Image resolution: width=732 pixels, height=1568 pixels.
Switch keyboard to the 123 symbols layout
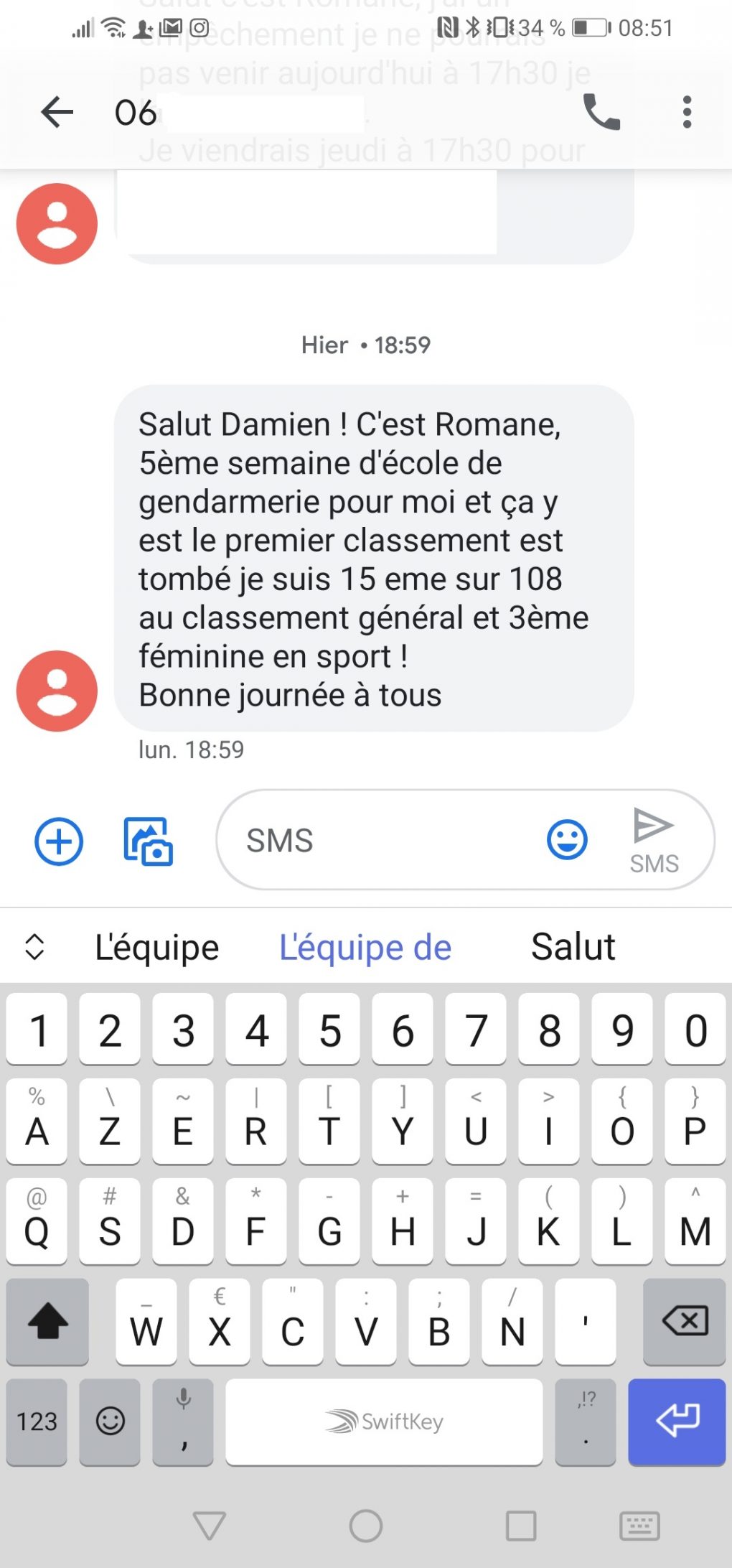pyautogui.click(x=37, y=1422)
